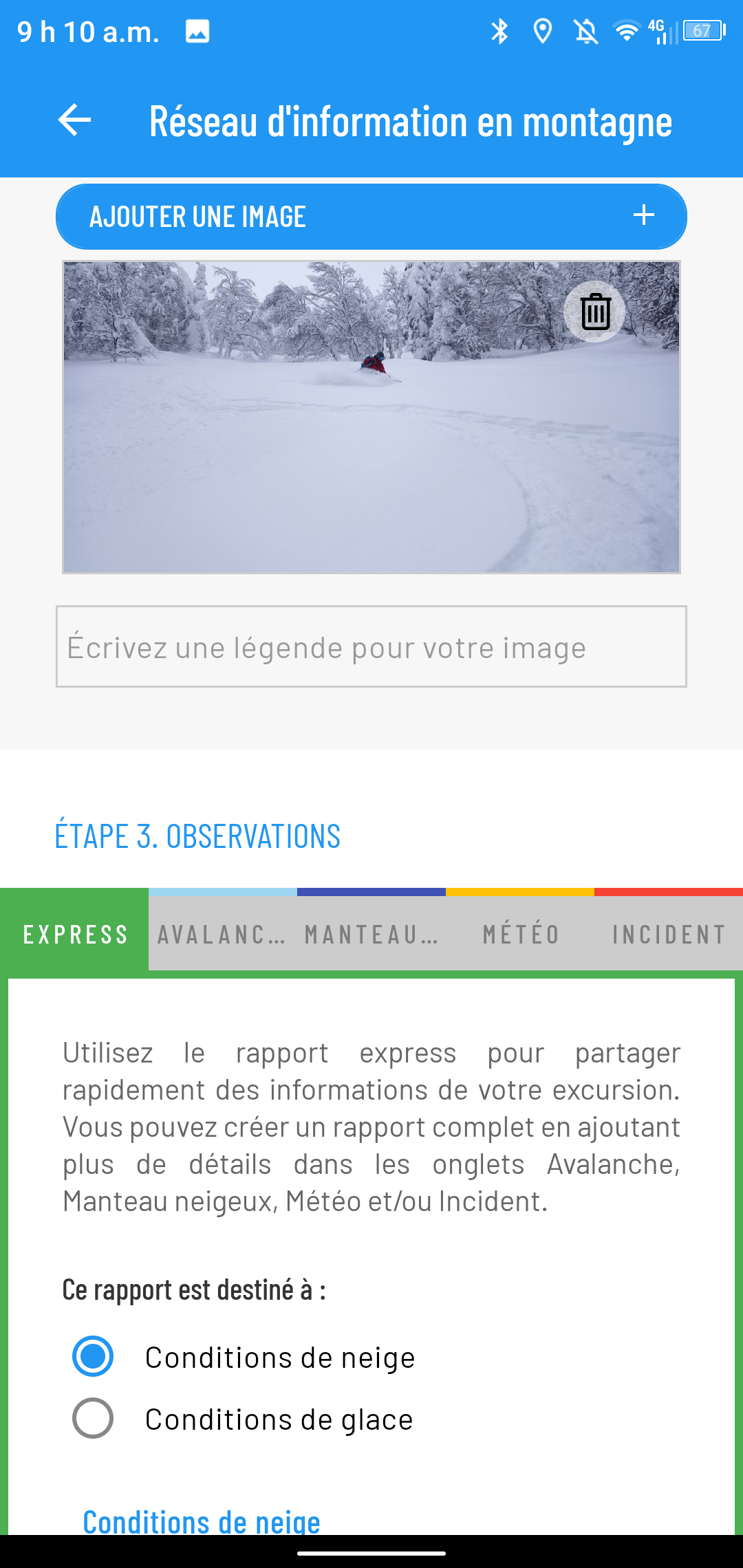The image size is (743, 1568).
Task: Select Conditions de glace radio button
Action: (93, 1418)
